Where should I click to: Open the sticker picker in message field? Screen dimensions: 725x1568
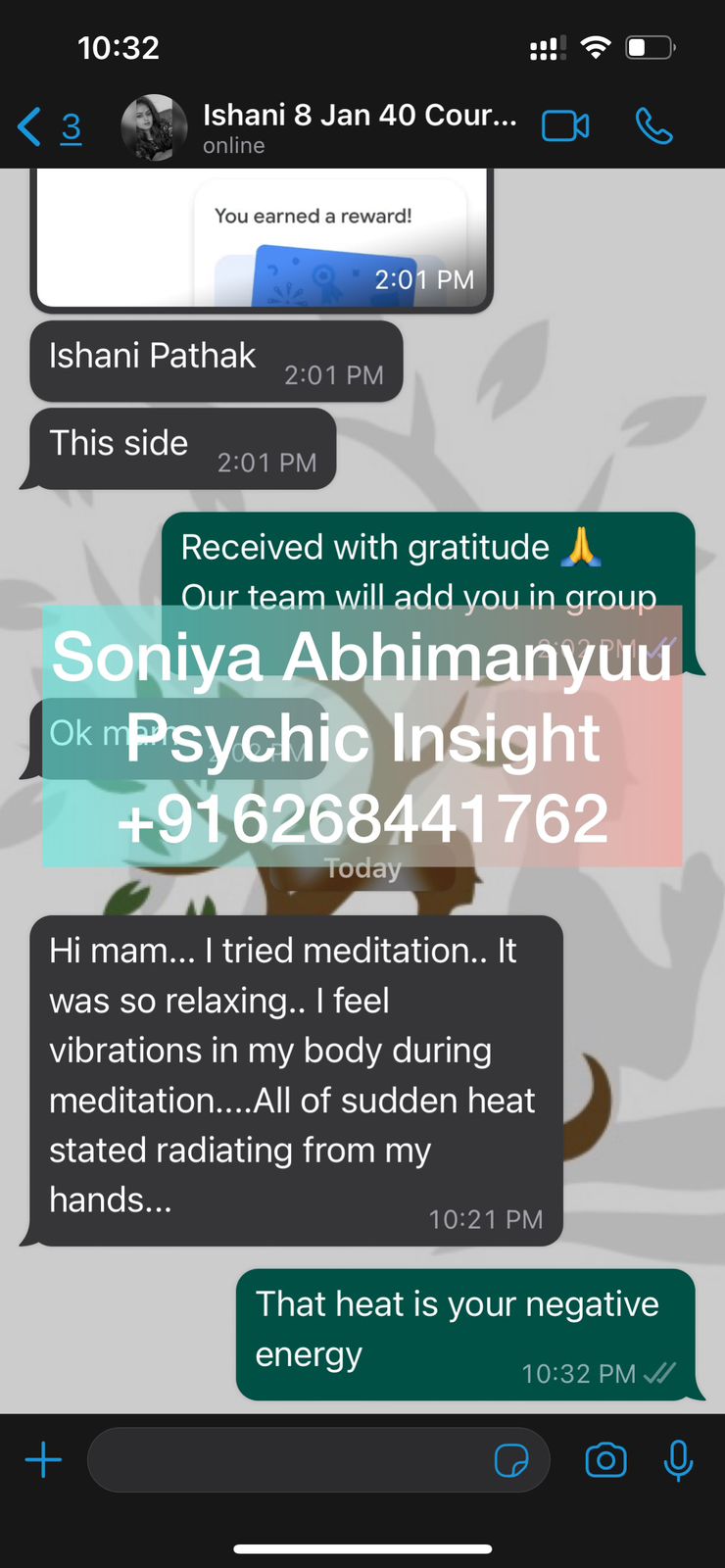tap(511, 1460)
